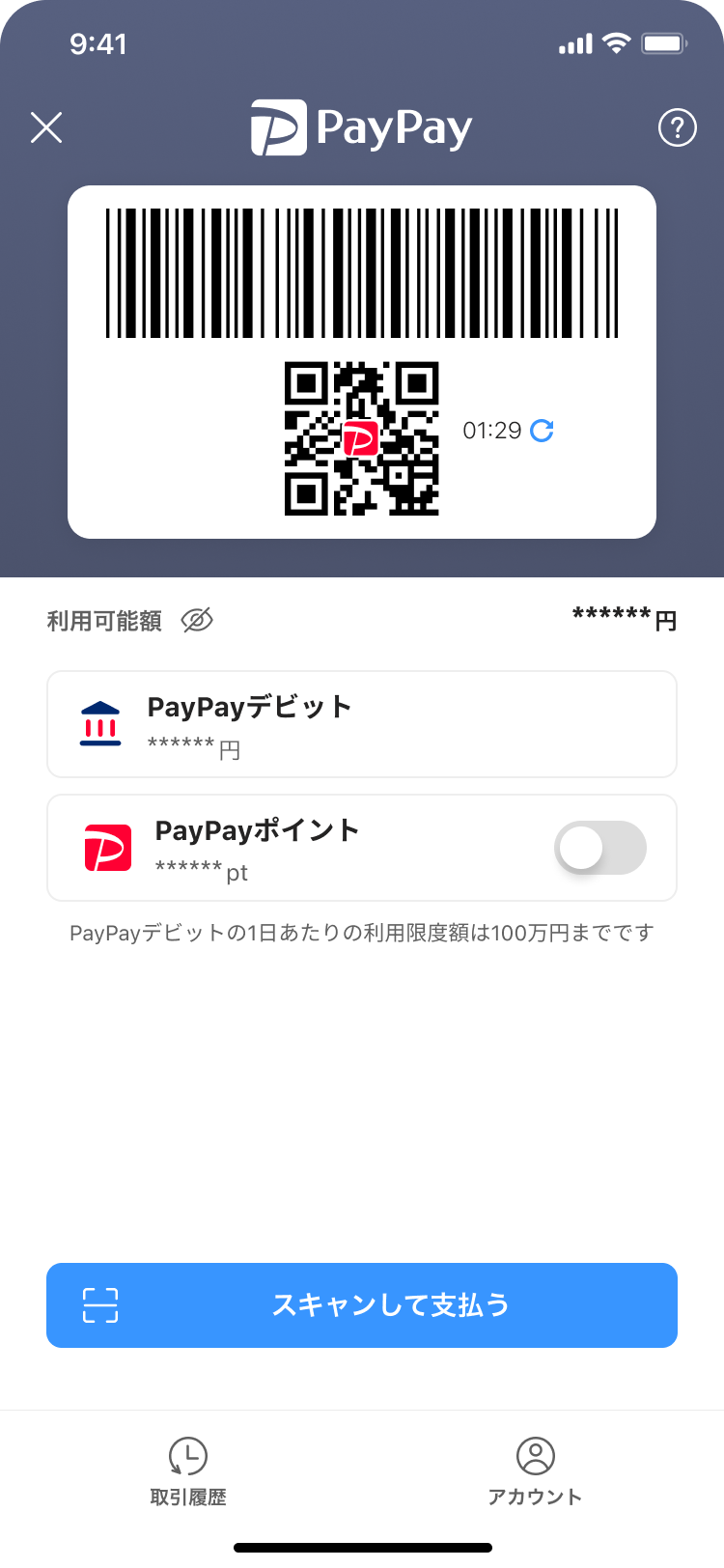The width and height of the screenshot is (724, 1568).
Task: Select PayPayデビット payment method
Action: click(361, 724)
